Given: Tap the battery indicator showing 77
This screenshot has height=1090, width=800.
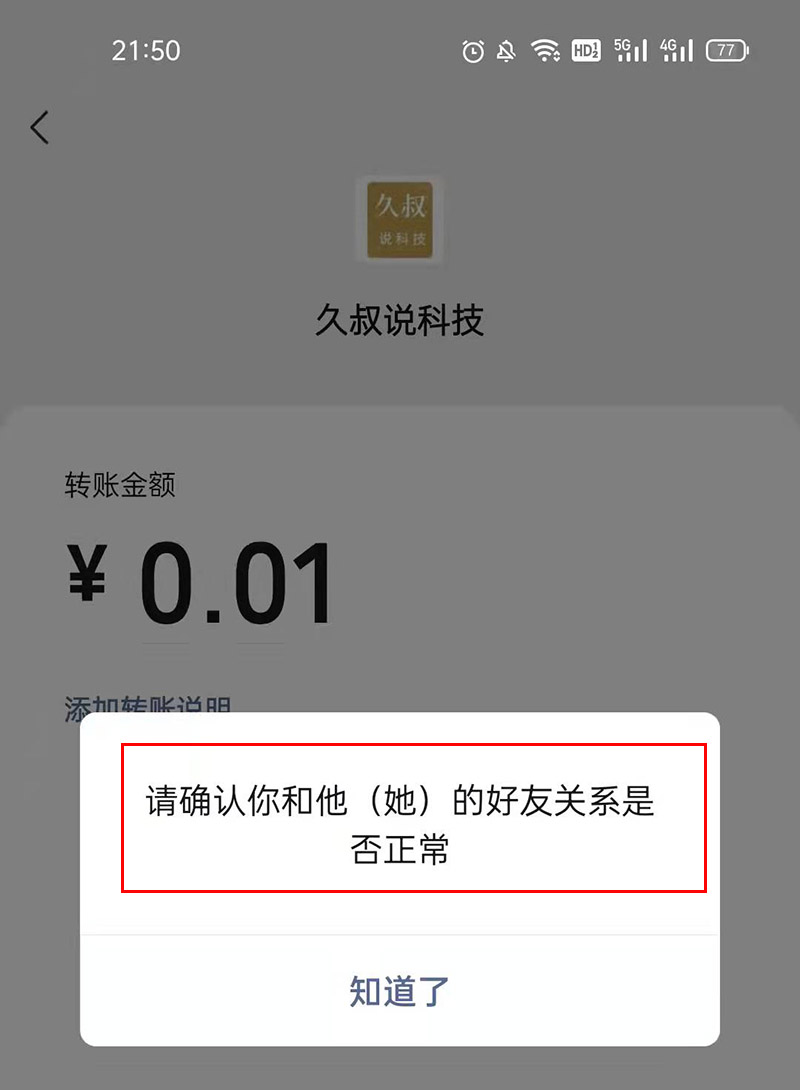Looking at the screenshot, I should (728, 48).
